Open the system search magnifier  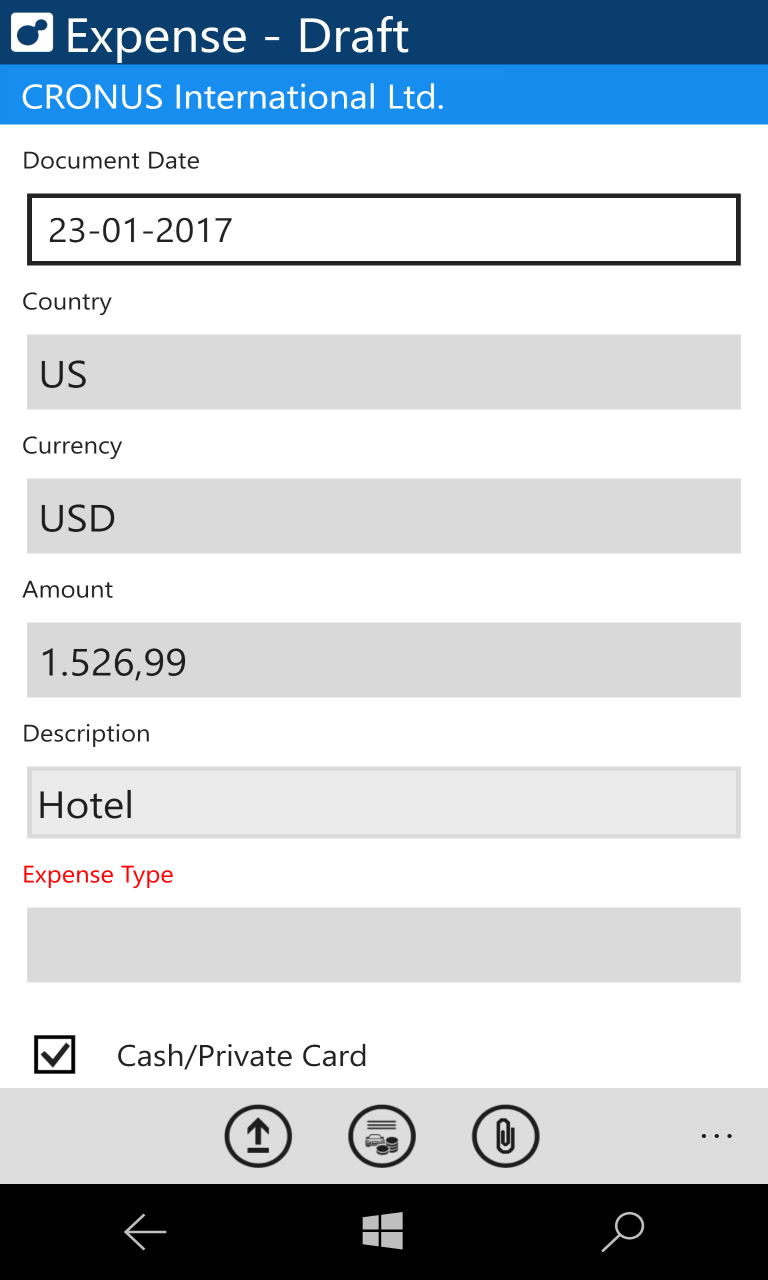click(x=622, y=1232)
